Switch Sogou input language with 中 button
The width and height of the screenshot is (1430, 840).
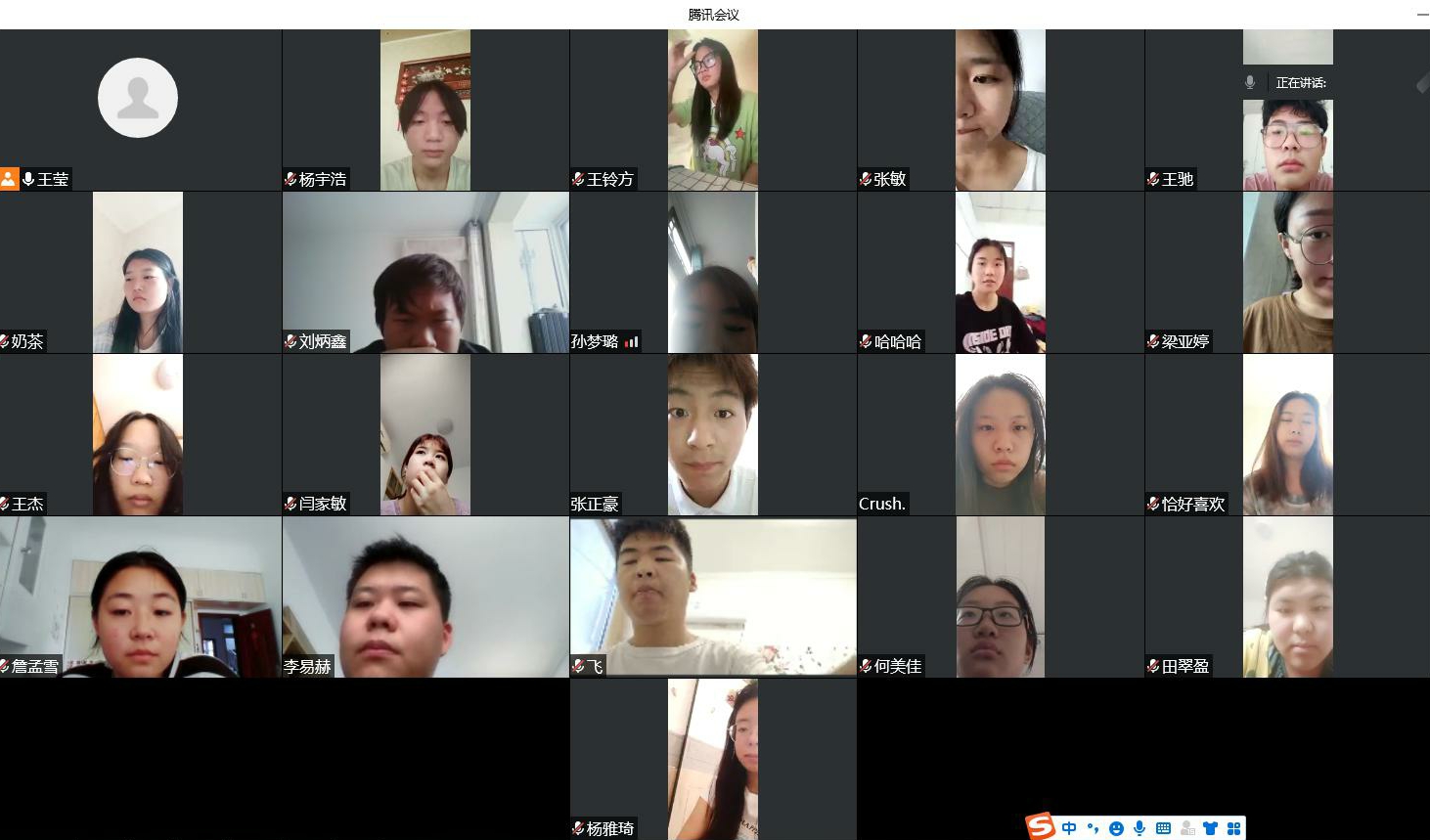[1069, 828]
